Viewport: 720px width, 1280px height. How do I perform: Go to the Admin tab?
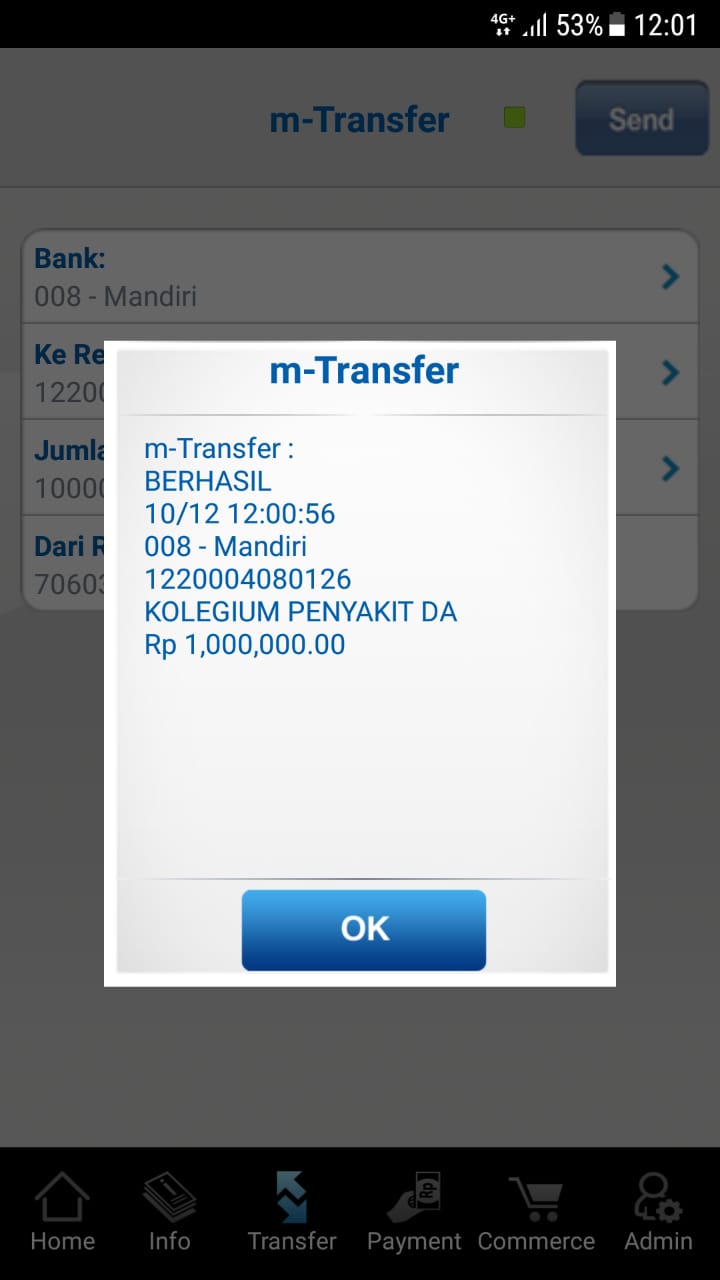(x=658, y=1212)
